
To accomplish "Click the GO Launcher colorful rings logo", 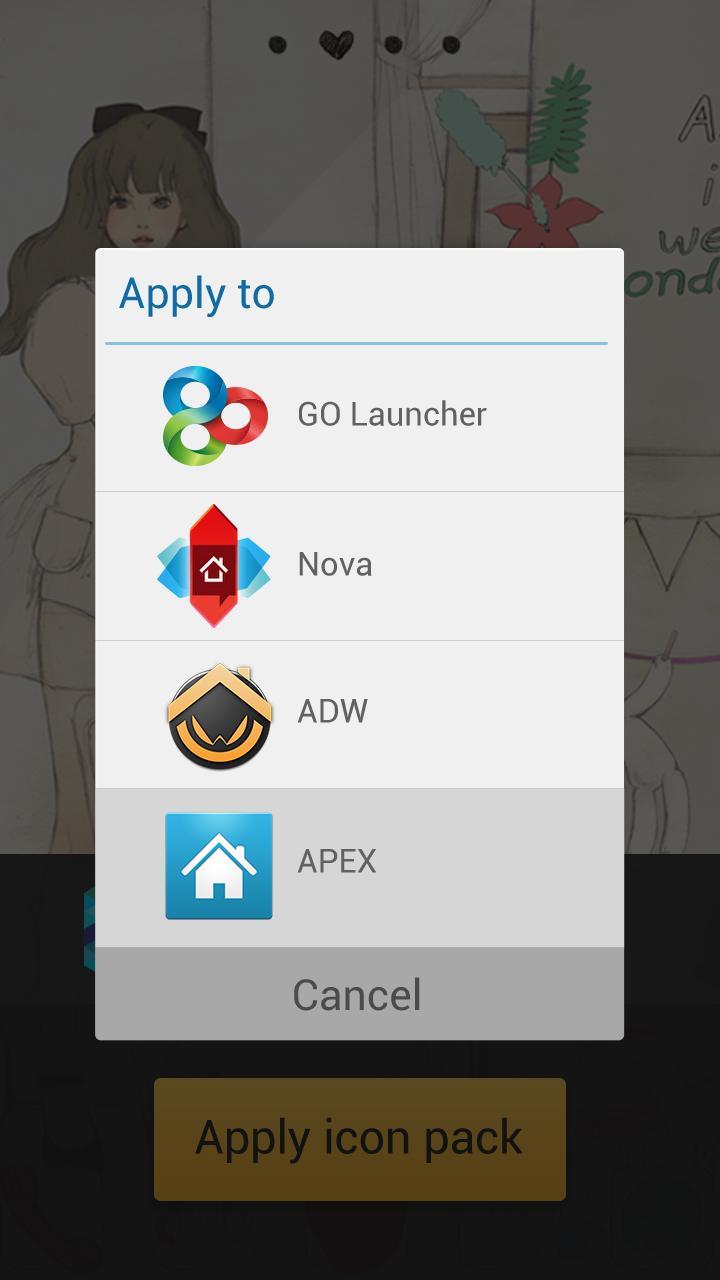I will (x=218, y=413).
